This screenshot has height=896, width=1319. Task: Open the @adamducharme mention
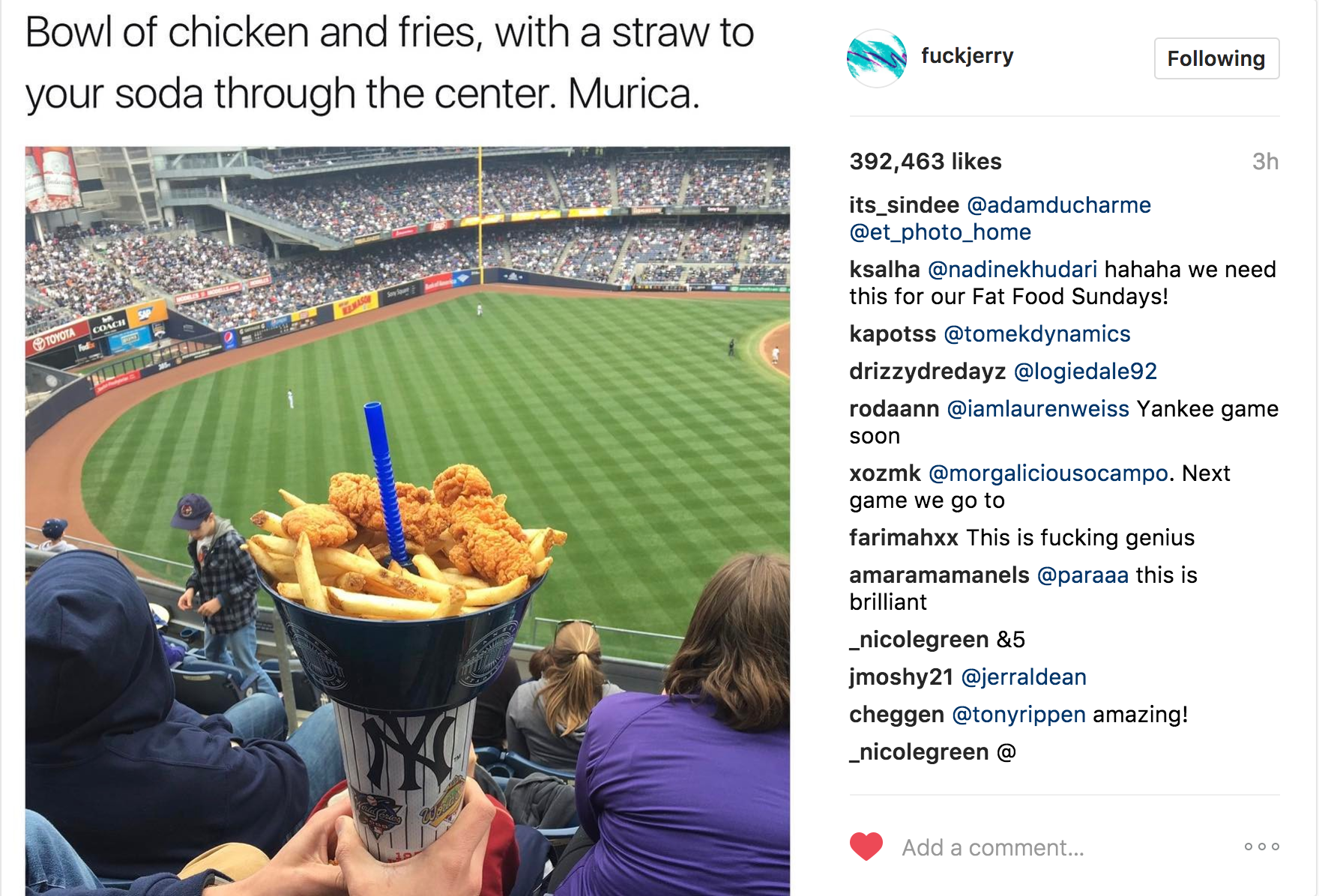point(1058,205)
